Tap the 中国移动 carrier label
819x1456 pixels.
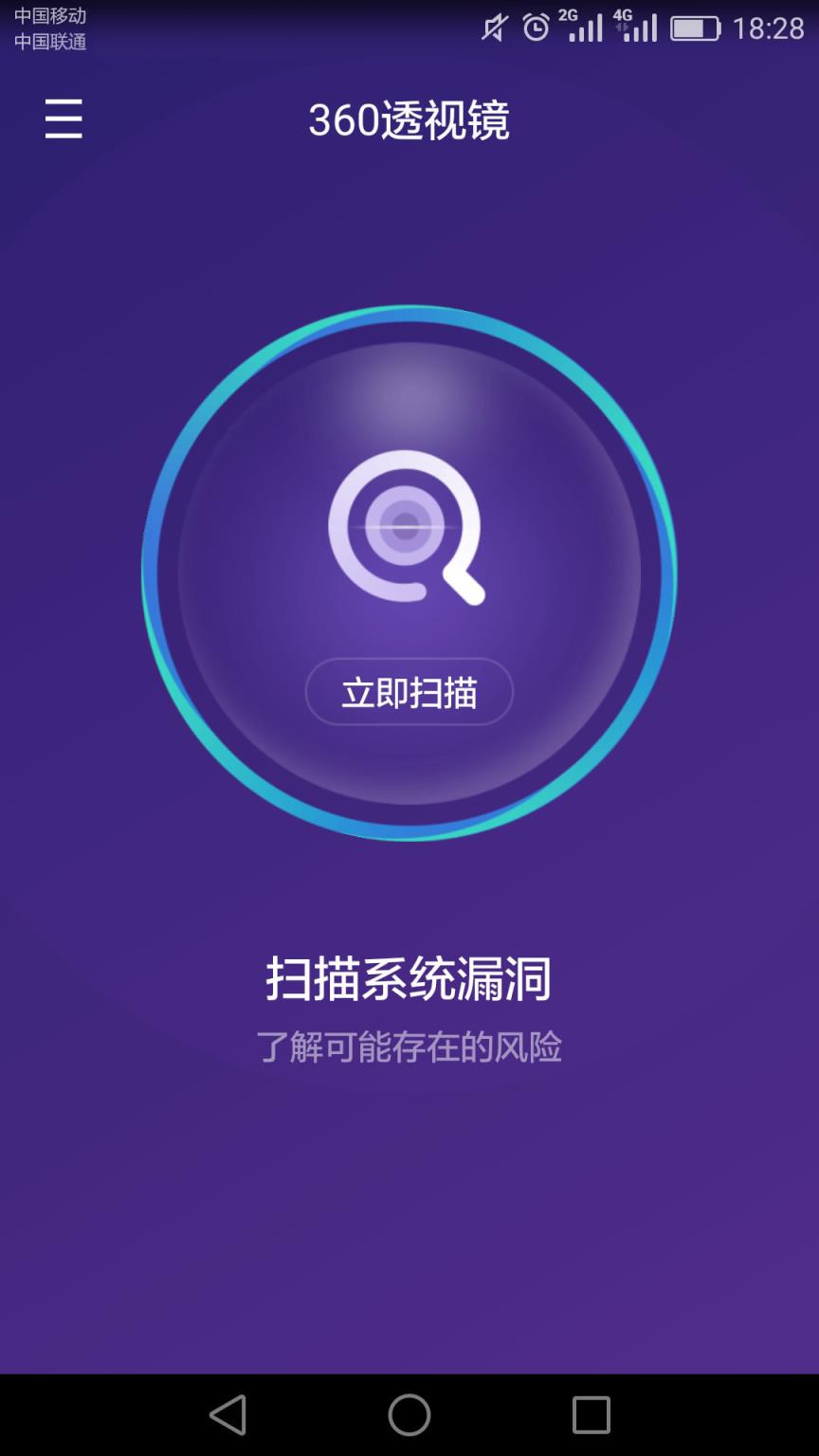47,14
